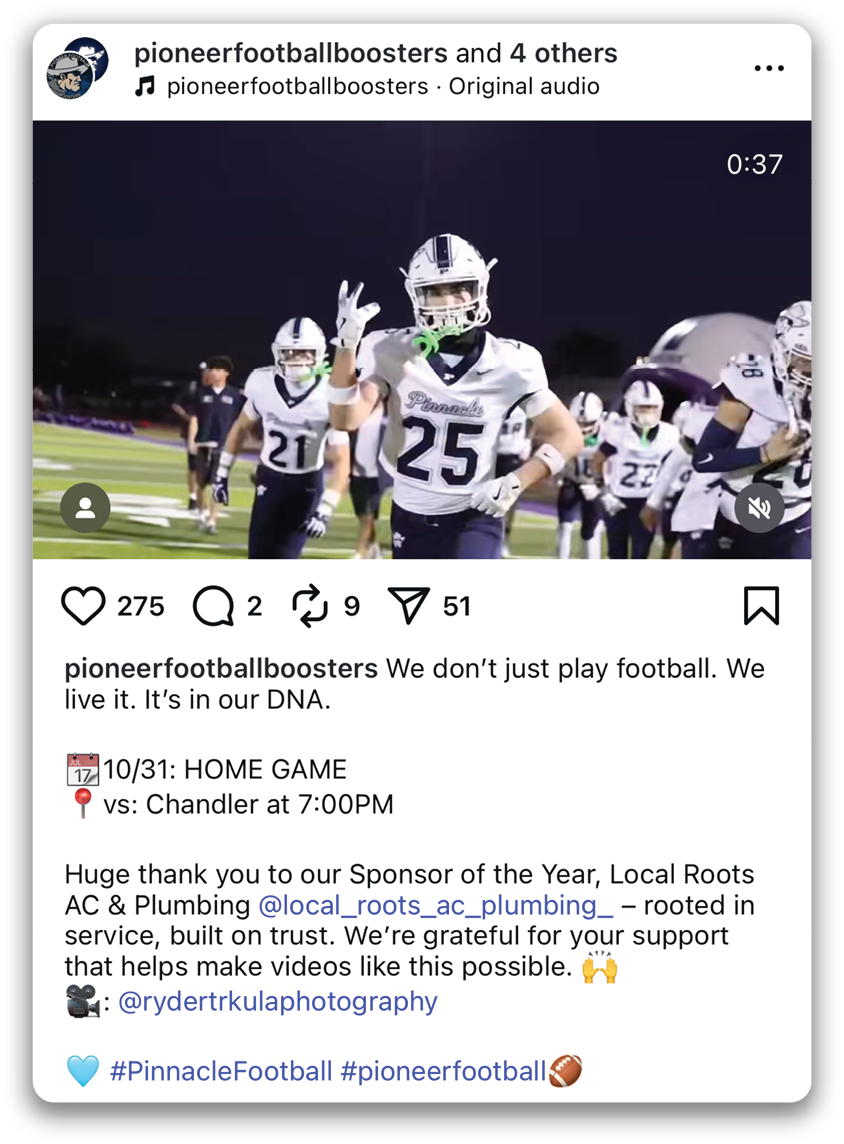
Task: Like the pioneerfootballboosters post
Action: 82,606
